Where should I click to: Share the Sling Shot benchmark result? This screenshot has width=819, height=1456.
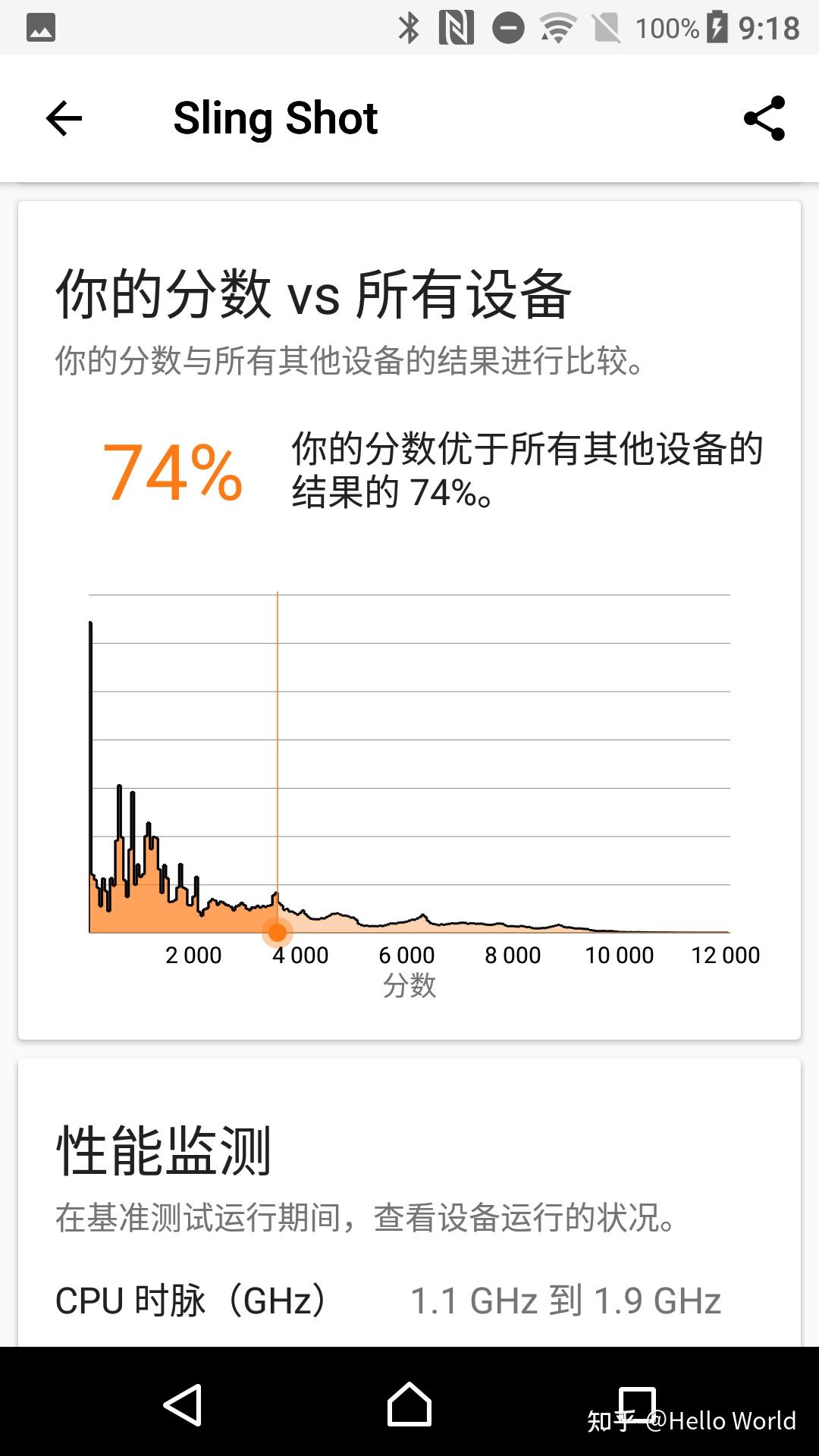coord(764,118)
